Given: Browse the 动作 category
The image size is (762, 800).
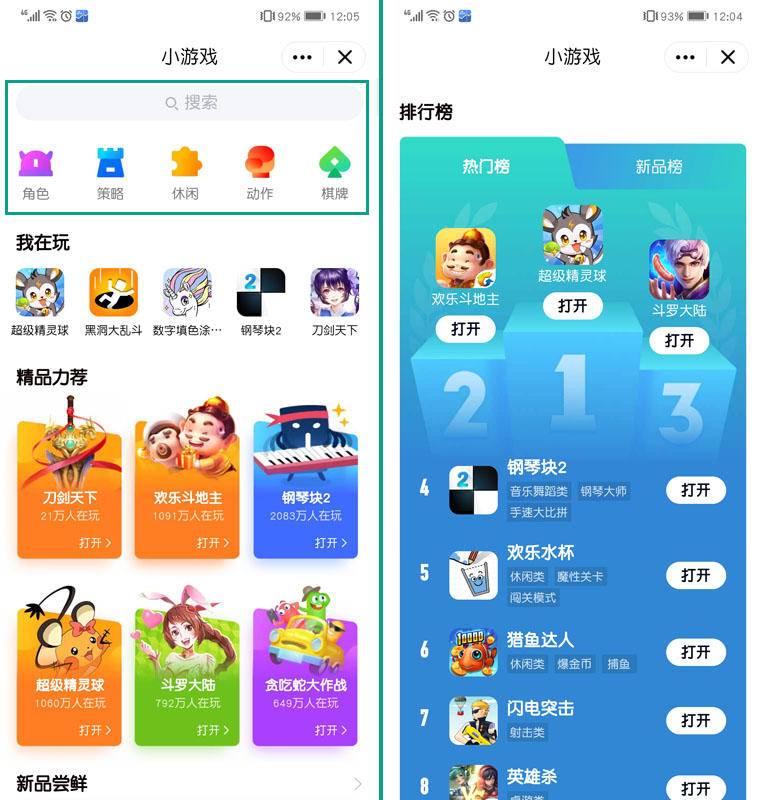Looking at the screenshot, I should tap(260, 173).
